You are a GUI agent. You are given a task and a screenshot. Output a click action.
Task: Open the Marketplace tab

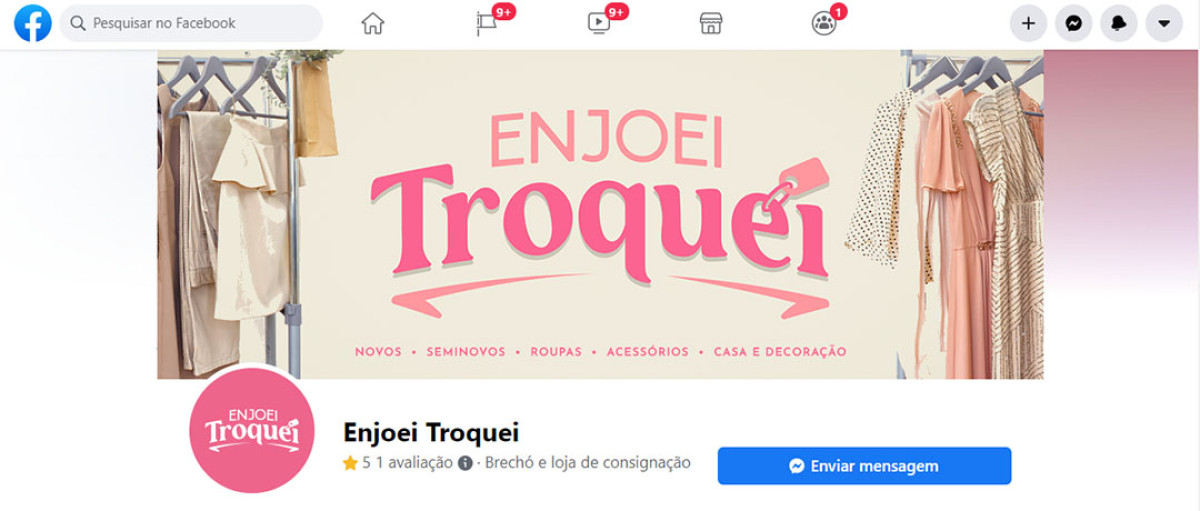tap(711, 23)
